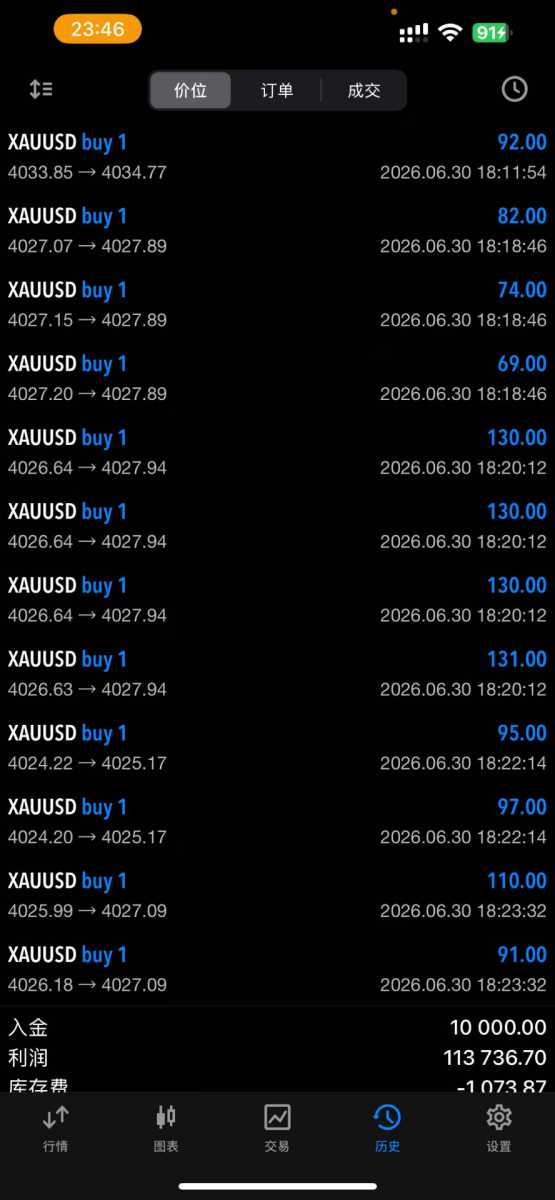Expand the XAUUSD trade with profit 110.00
The width and height of the screenshot is (555, 1200).
point(277,896)
